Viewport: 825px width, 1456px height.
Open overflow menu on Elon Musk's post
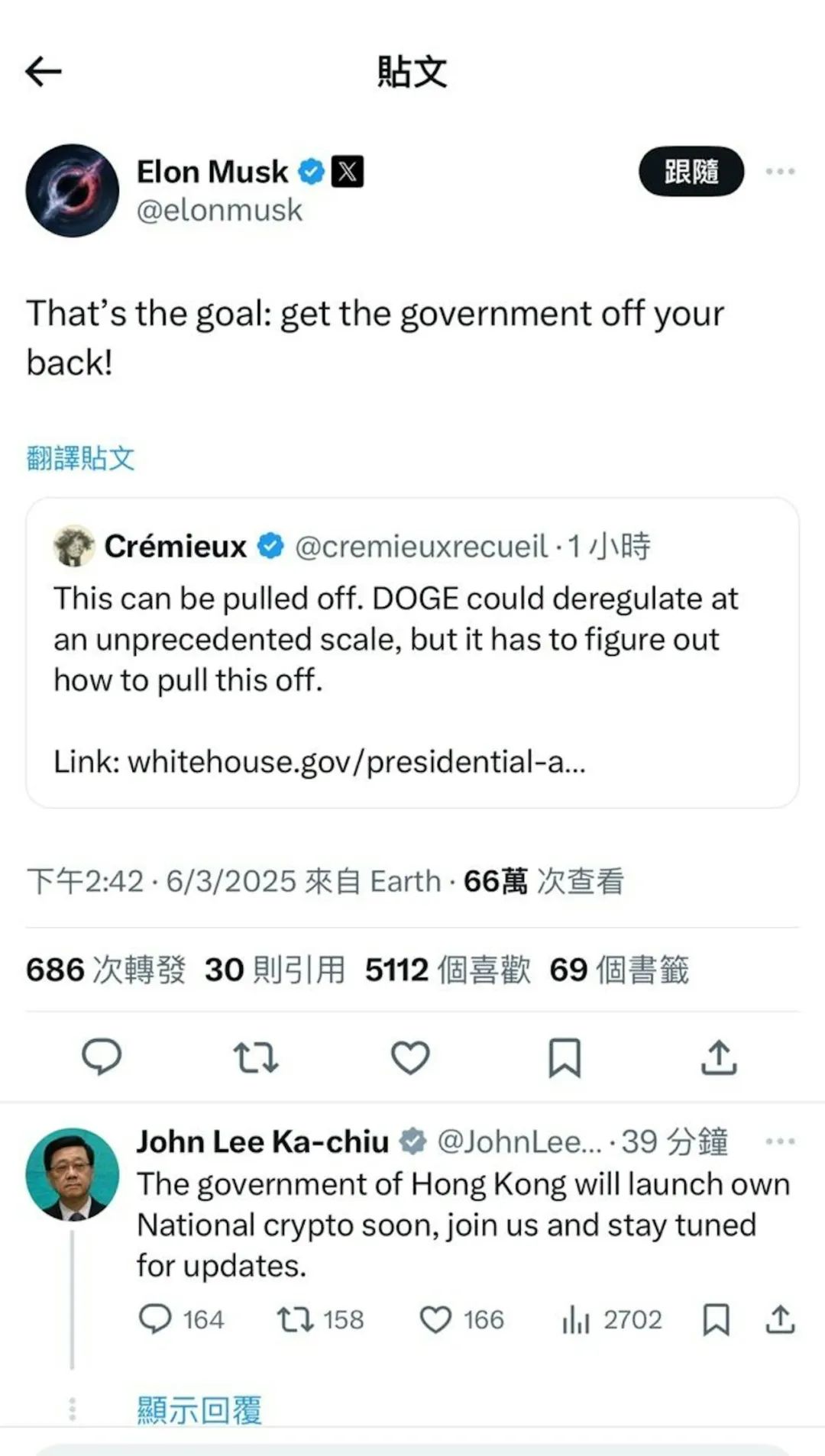pos(780,171)
